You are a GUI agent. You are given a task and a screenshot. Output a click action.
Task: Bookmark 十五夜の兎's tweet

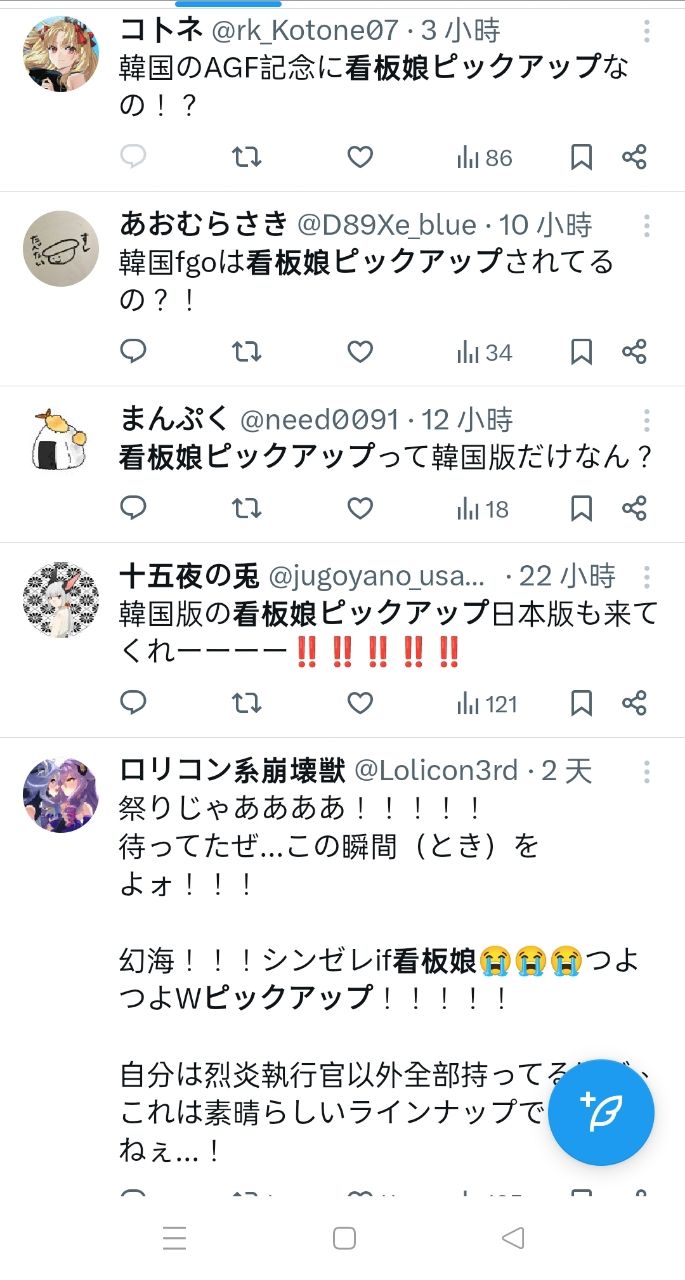pos(581,704)
